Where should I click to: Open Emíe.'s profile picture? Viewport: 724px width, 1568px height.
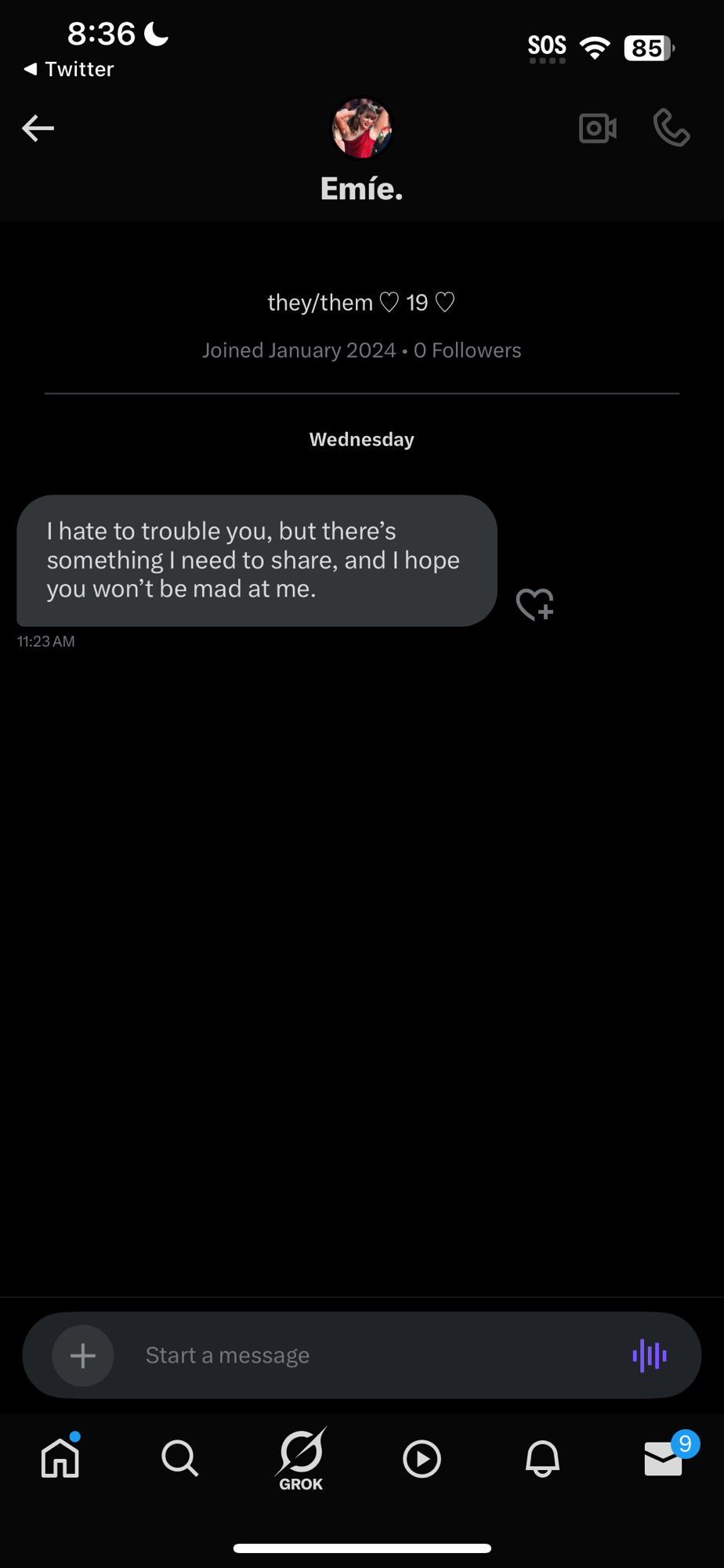(361, 128)
